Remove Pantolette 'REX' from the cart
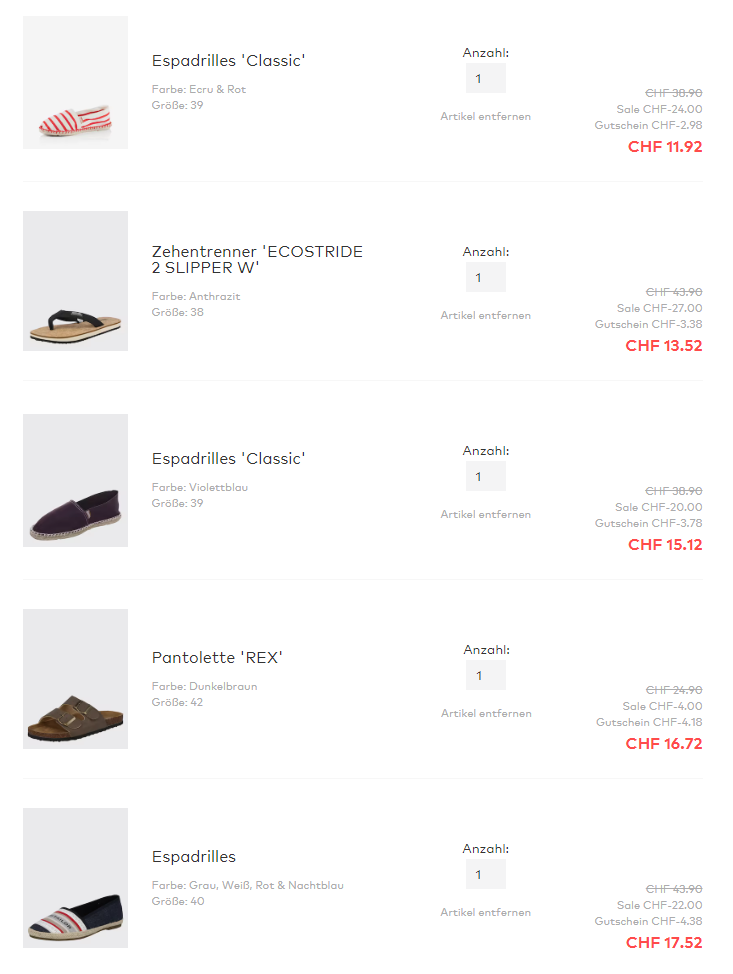This screenshot has height=974, width=733. click(x=485, y=713)
